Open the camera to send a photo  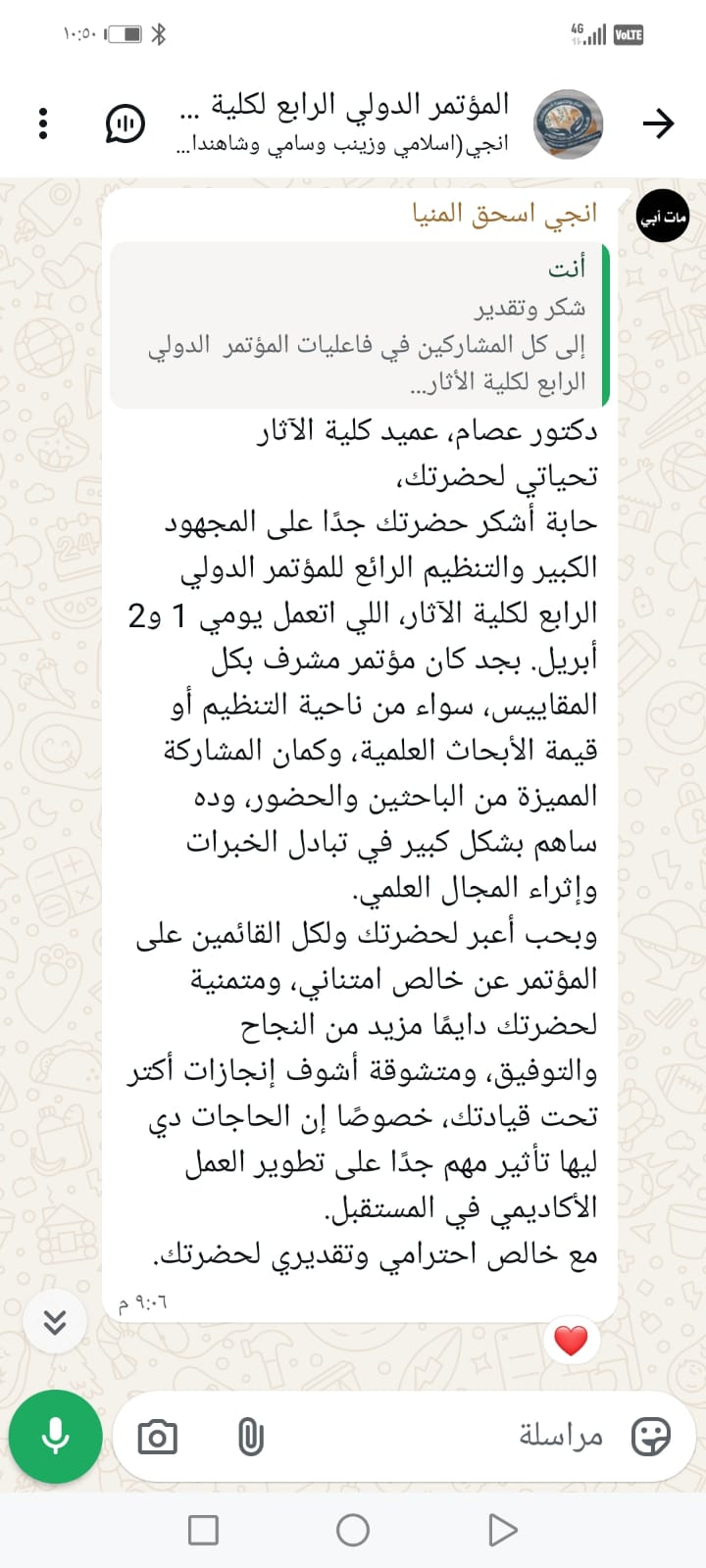point(158,1437)
